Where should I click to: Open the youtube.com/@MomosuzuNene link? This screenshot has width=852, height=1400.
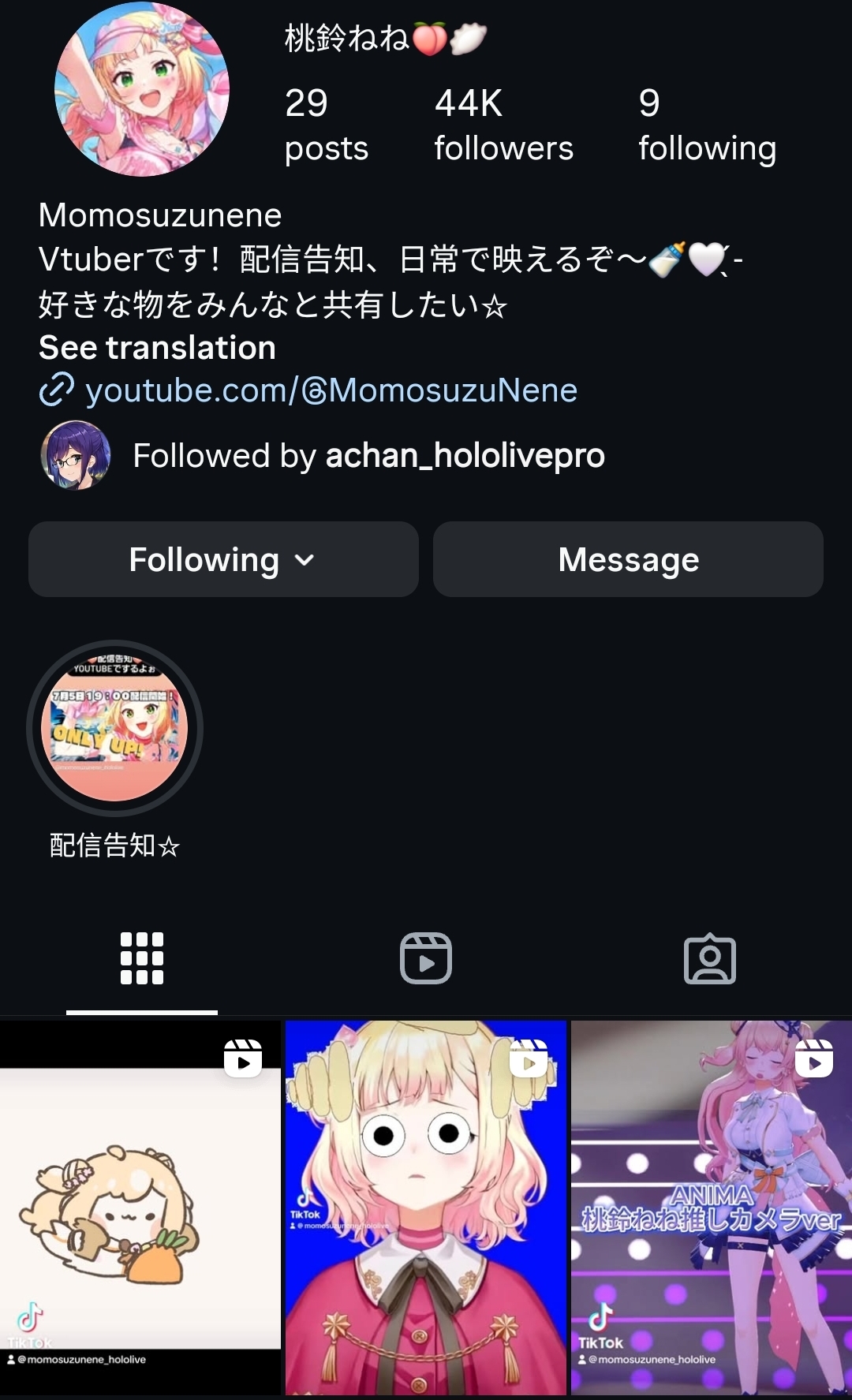[331, 390]
